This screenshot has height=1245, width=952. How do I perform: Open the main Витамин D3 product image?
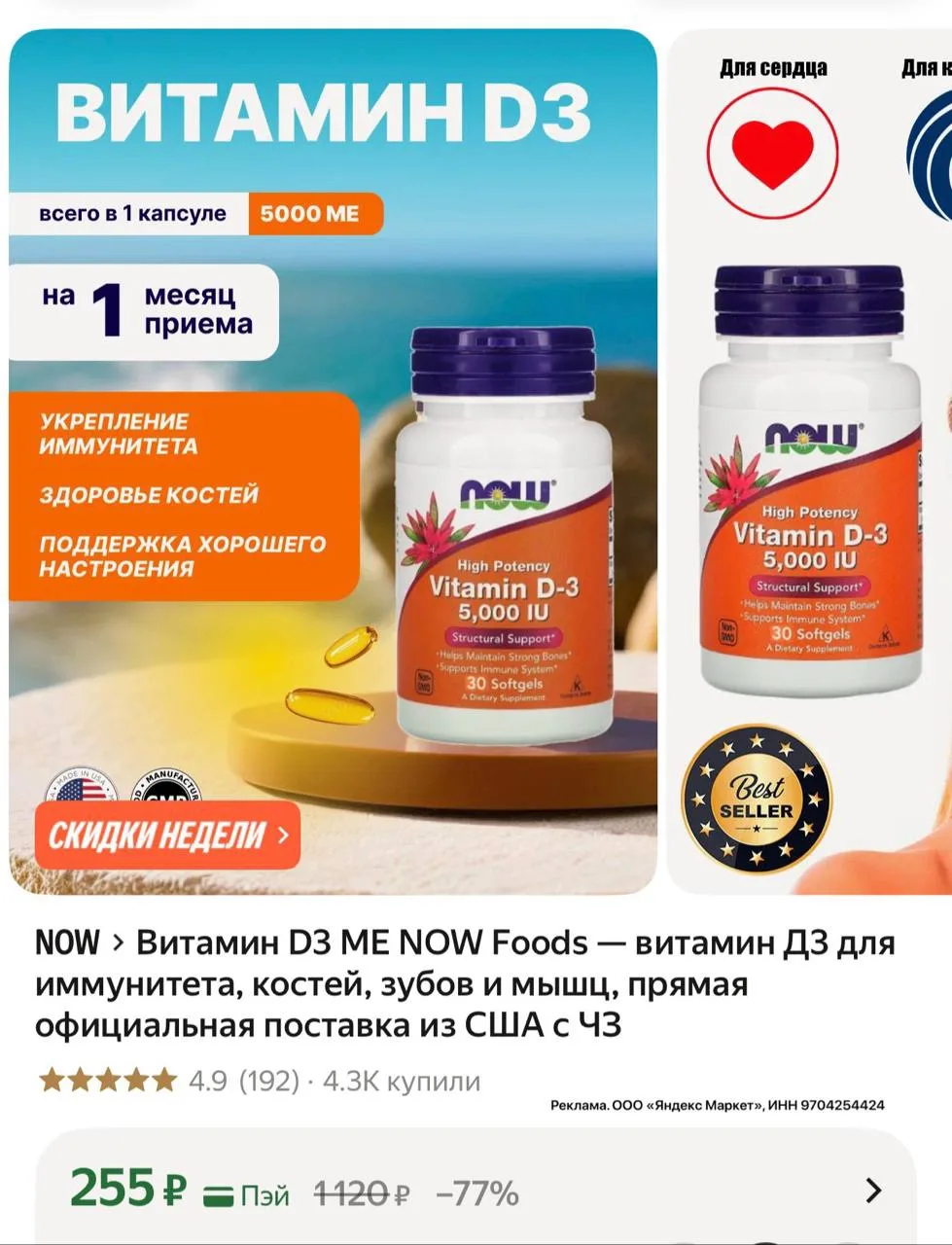pyautogui.click(x=334, y=461)
